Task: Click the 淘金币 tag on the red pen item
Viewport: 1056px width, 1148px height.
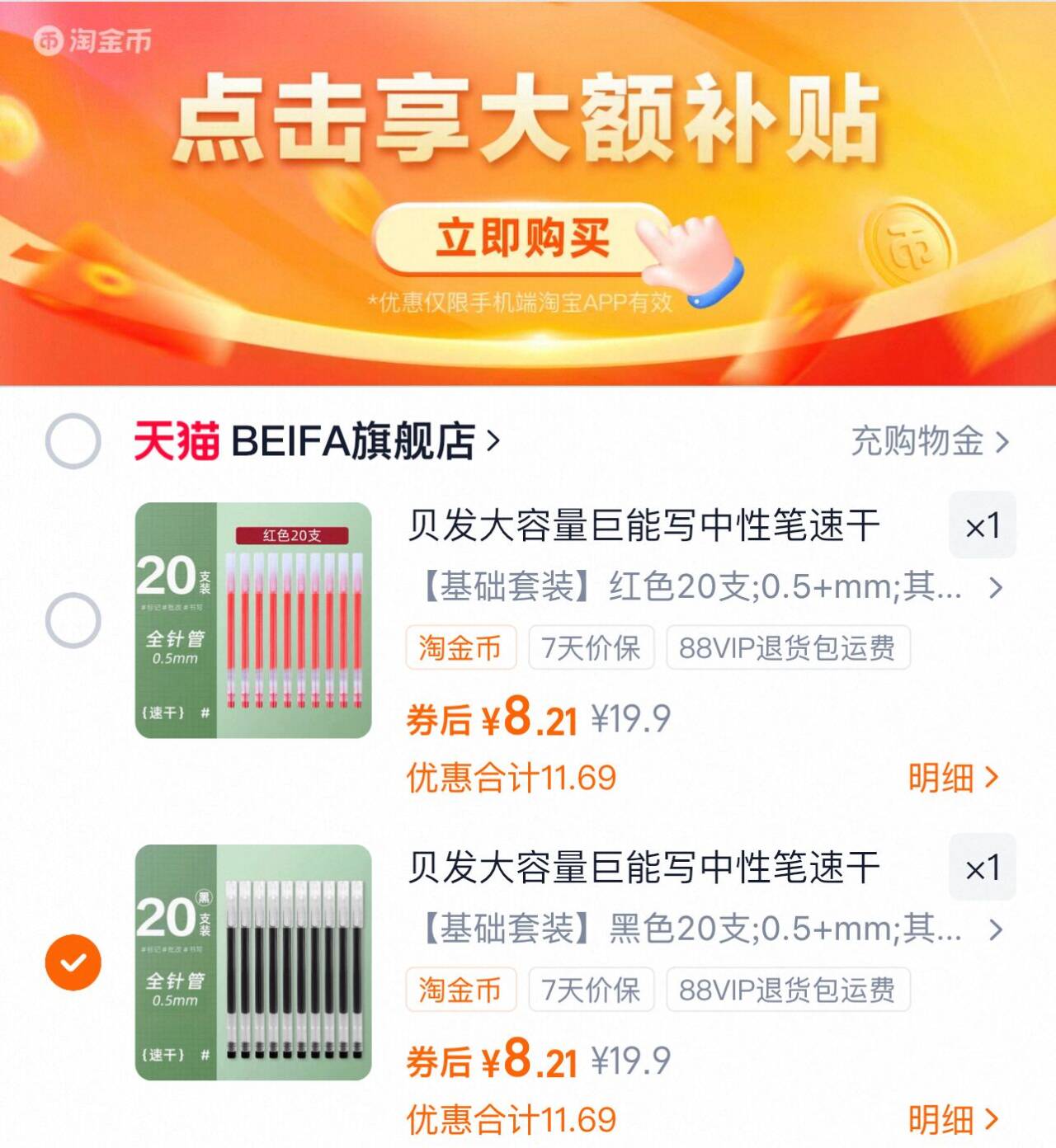Action: click(x=460, y=649)
